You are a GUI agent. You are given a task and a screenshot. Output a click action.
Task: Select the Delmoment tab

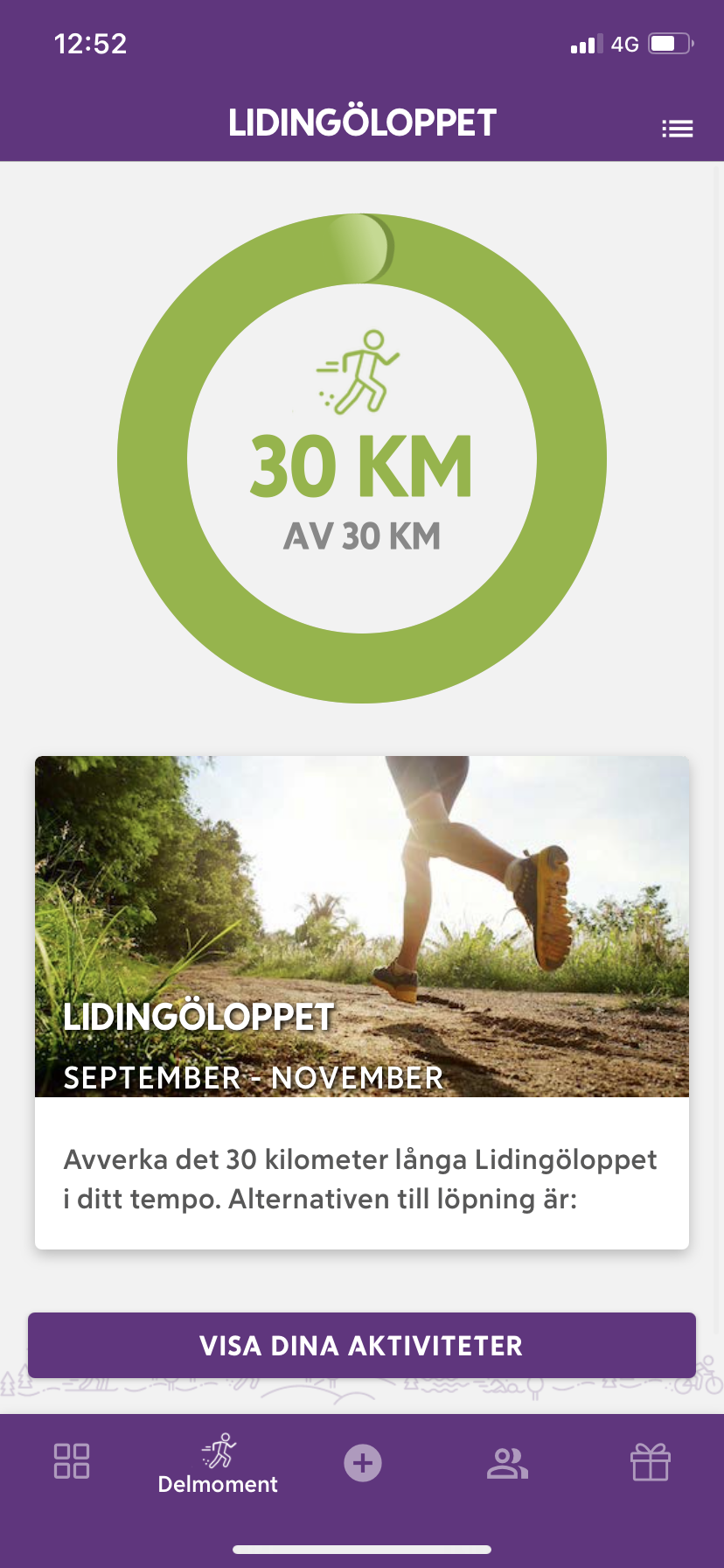(x=218, y=1464)
